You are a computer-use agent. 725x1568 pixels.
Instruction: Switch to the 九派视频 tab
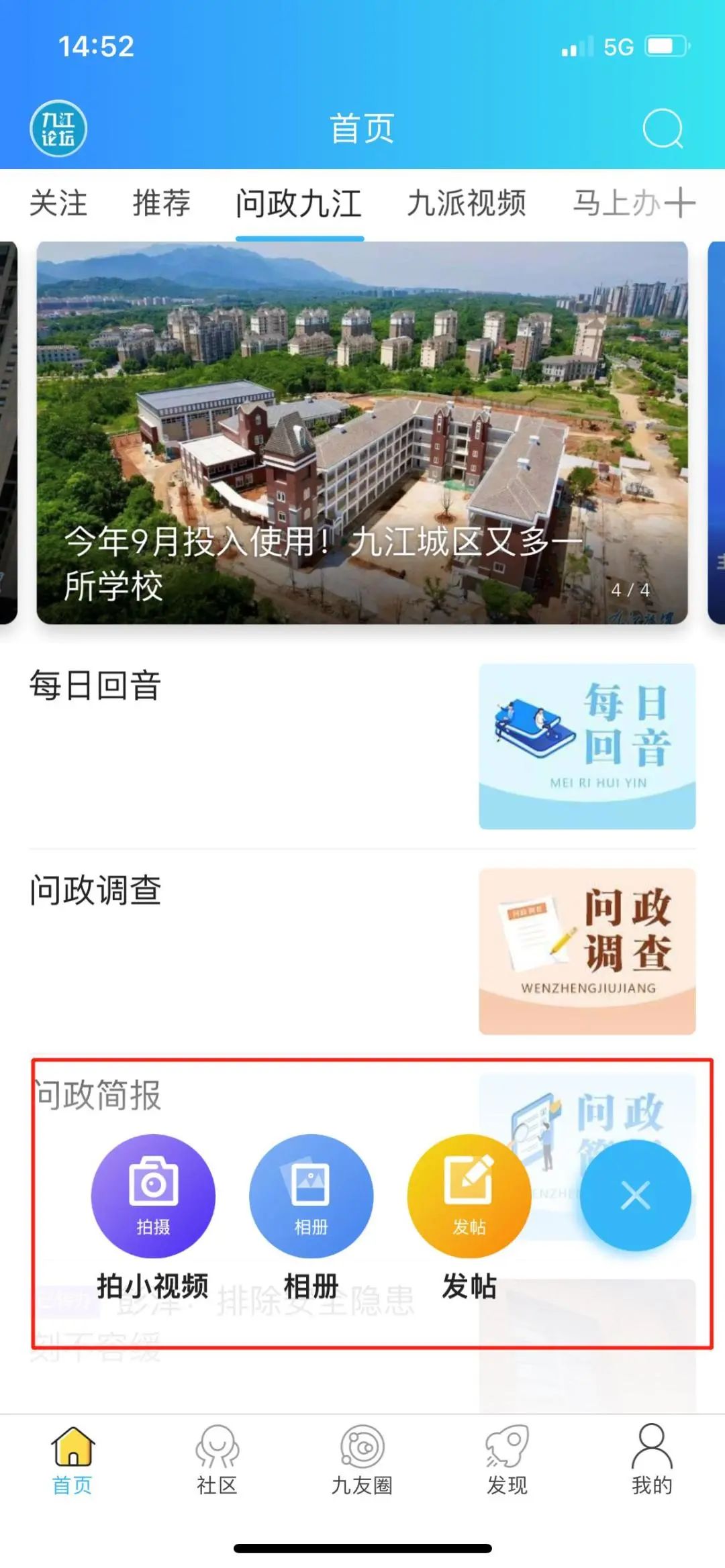point(467,203)
